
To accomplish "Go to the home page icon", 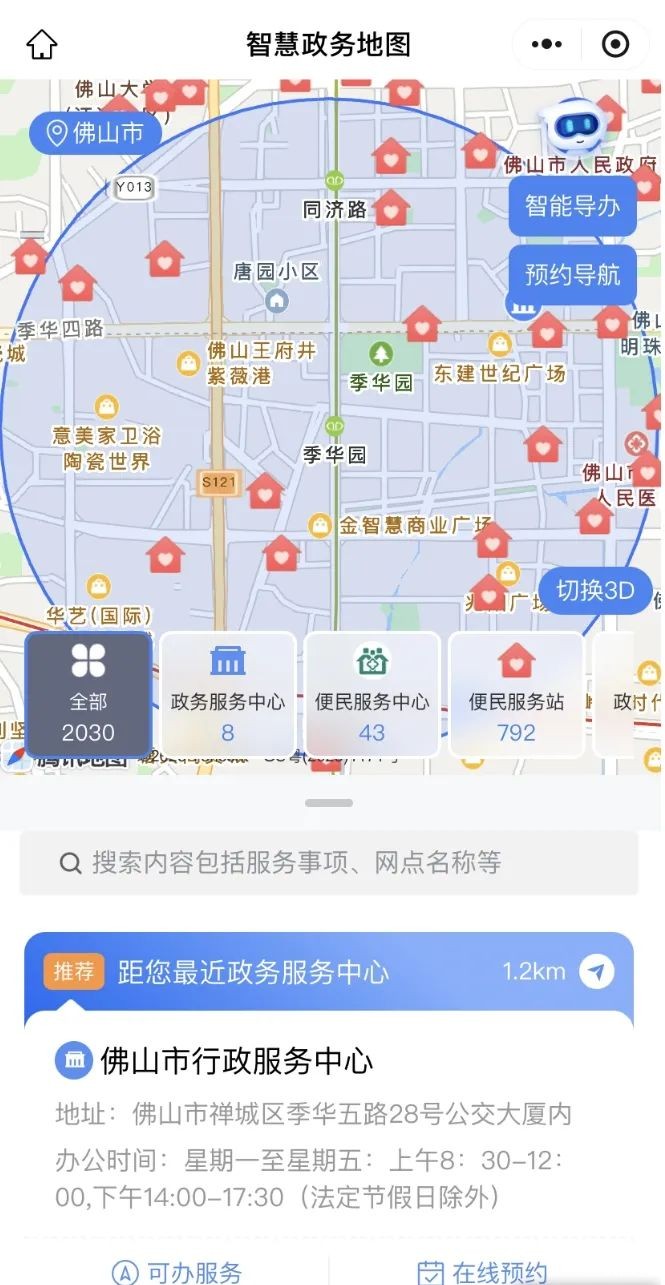I will [x=42, y=45].
